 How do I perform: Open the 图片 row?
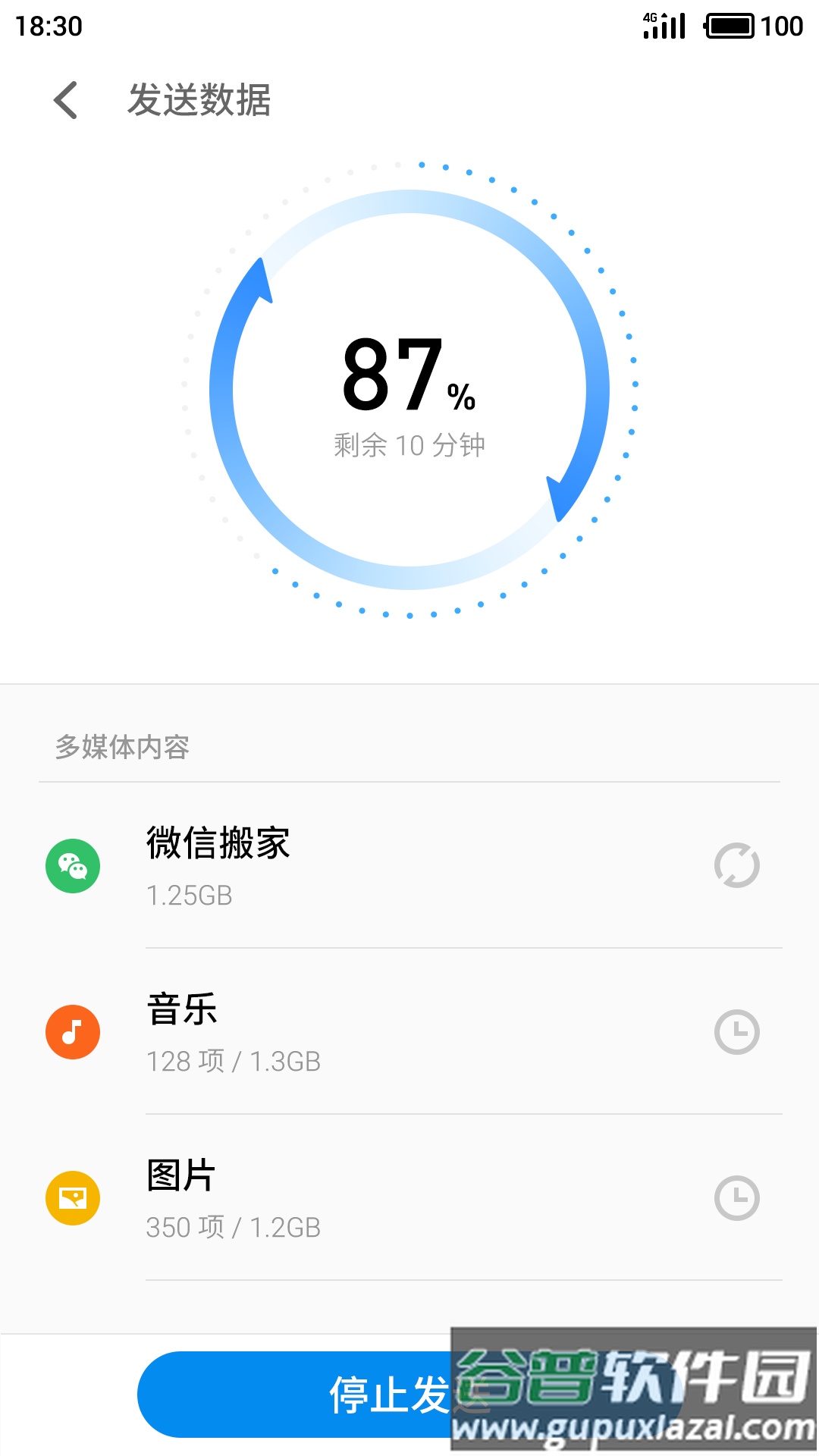click(409, 1198)
